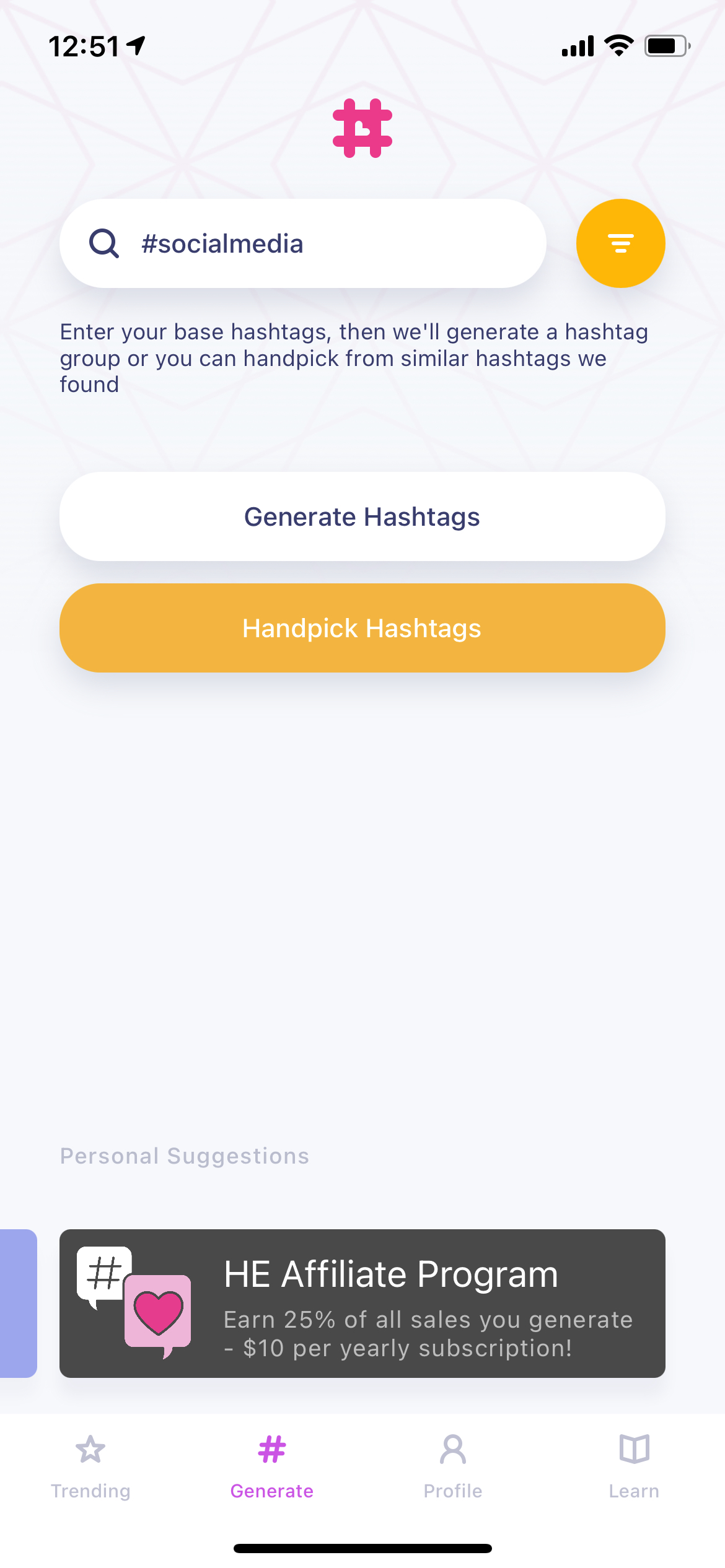Tap the #socialmedia hashtag search field
The width and height of the screenshot is (725, 1568).
[x=302, y=243]
